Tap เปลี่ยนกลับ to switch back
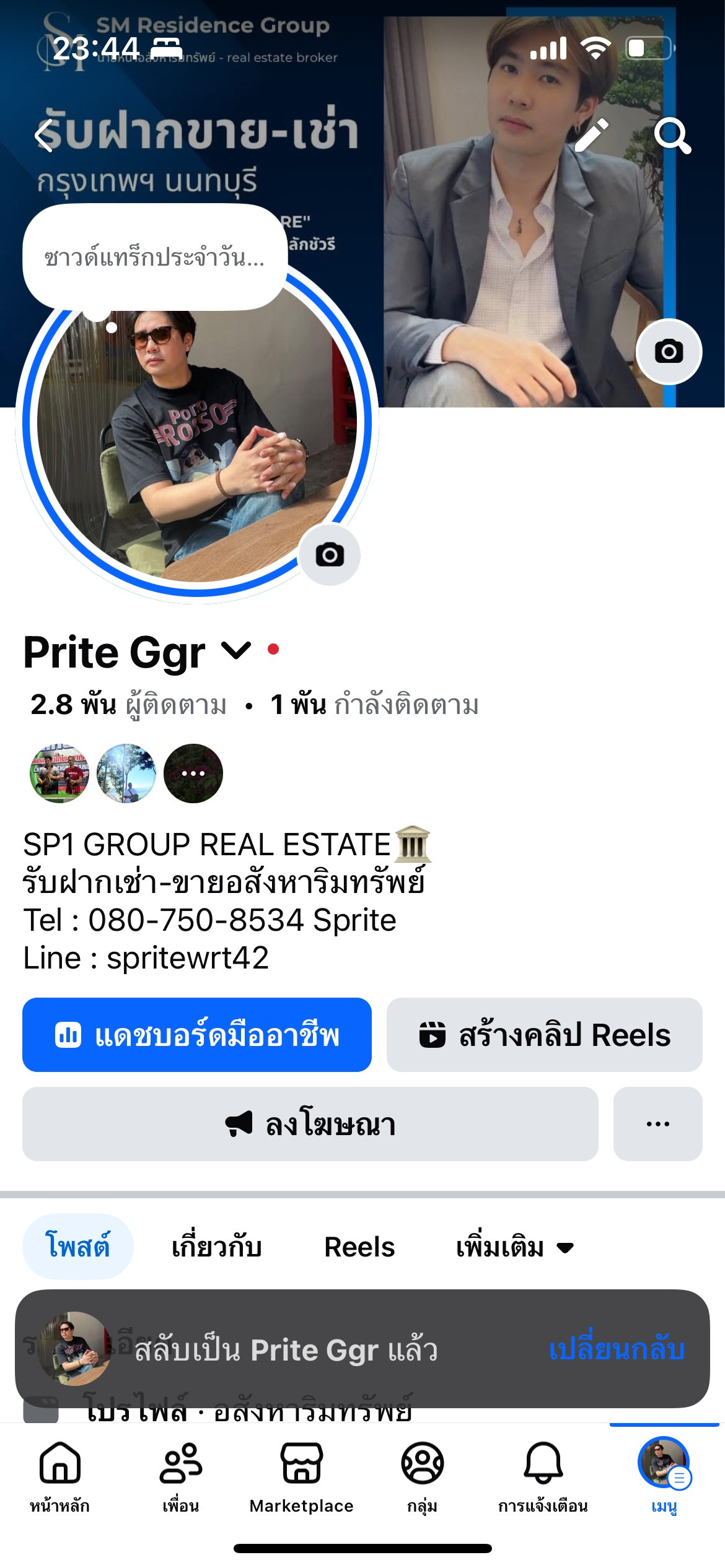 point(617,1349)
